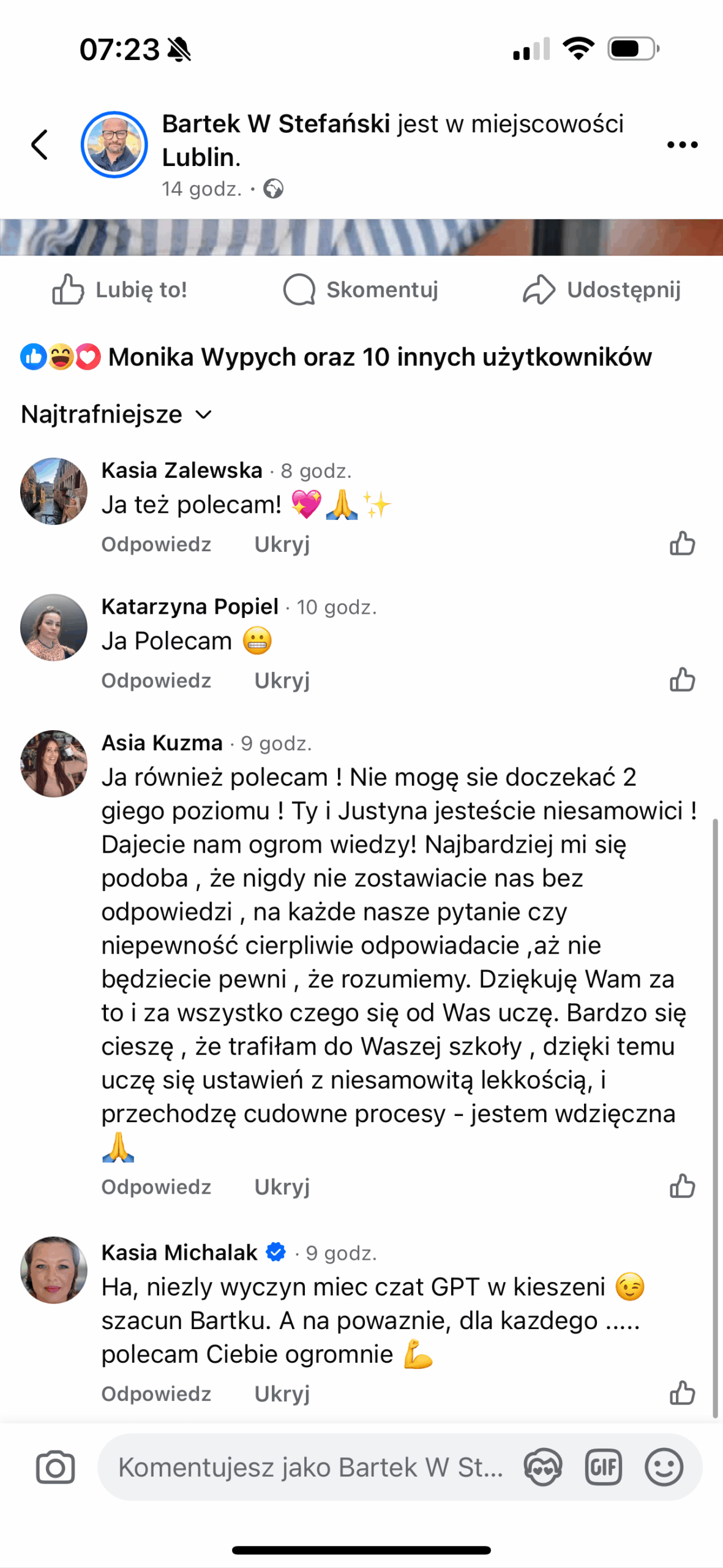
Task: Expand the Najtrafniejsze comment sorting dropdown
Action: click(116, 415)
